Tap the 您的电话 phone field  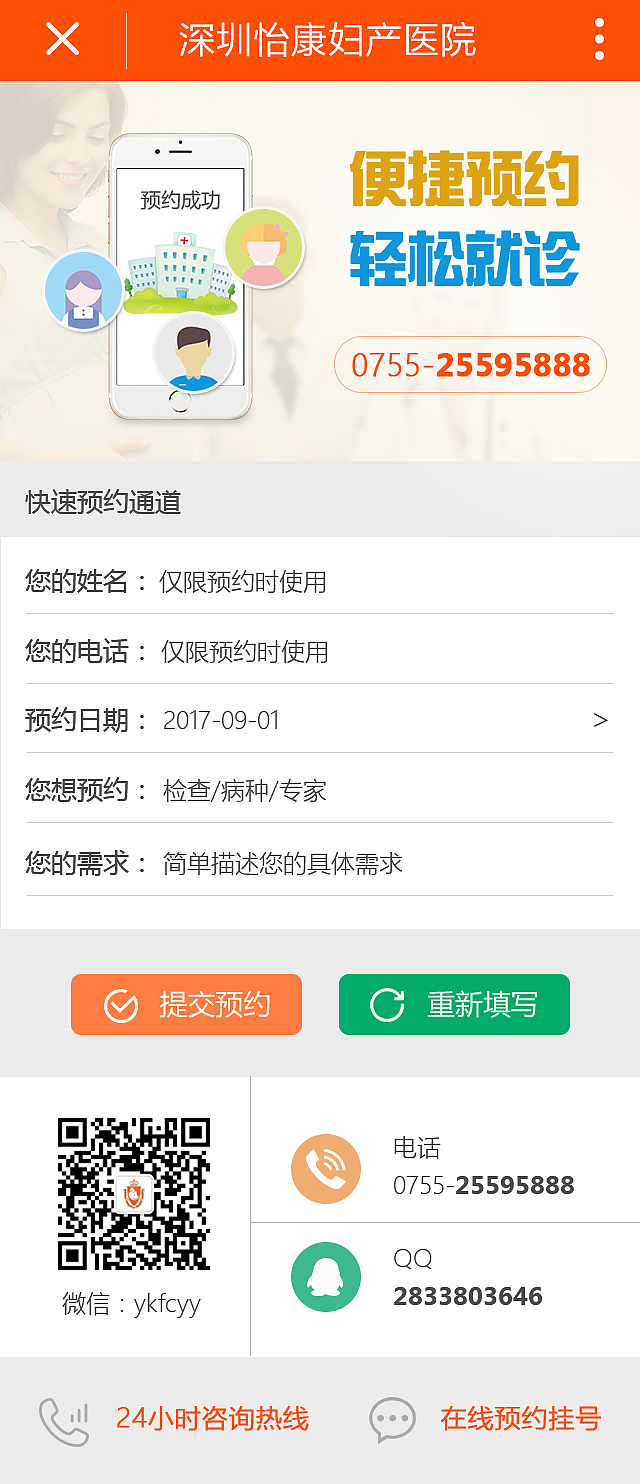tap(380, 652)
